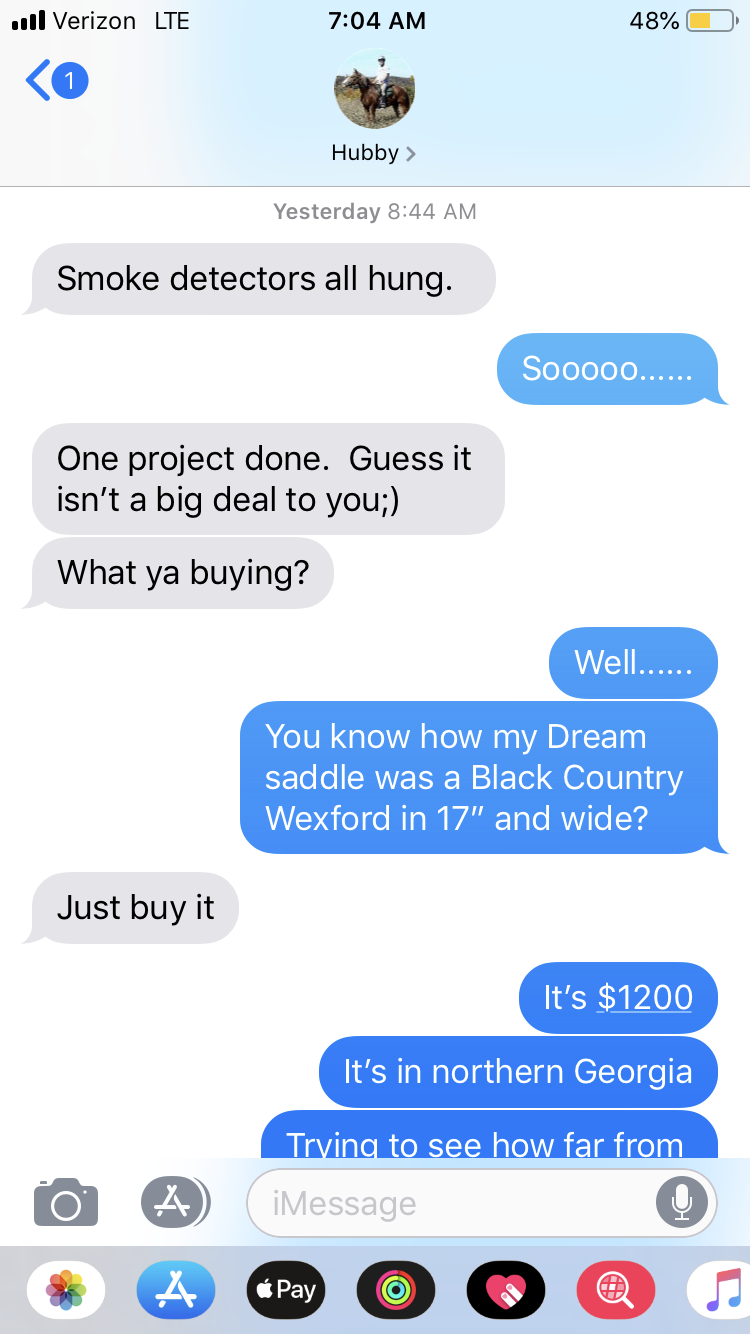Image resolution: width=750 pixels, height=1334 pixels.
Task: Open the camera to attach a photo
Action: pyautogui.click(x=66, y=1202)
